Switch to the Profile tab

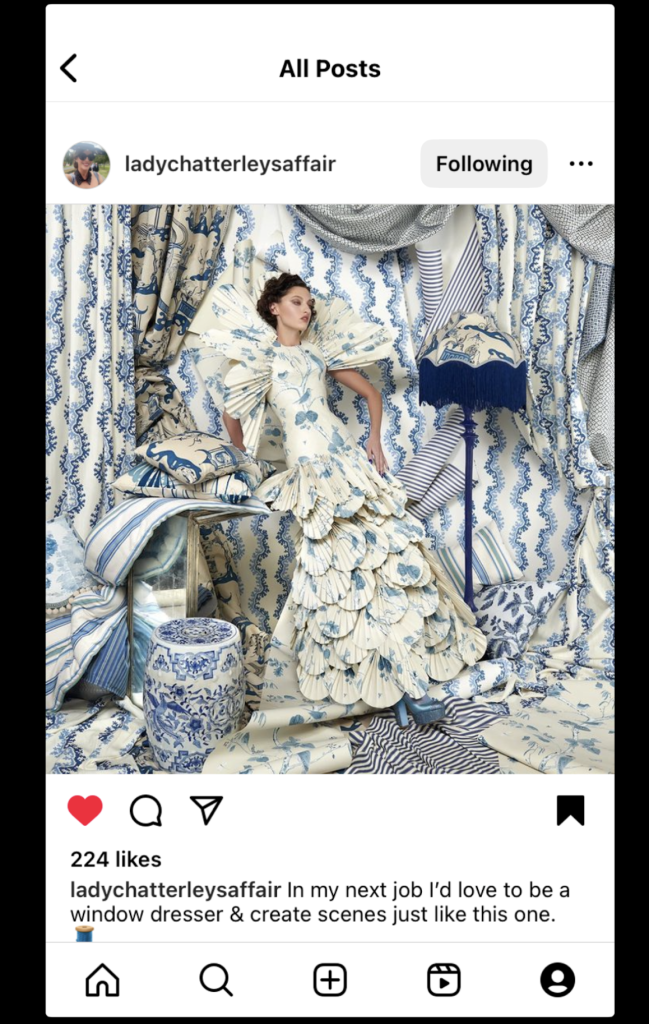[x=558, y=980]
